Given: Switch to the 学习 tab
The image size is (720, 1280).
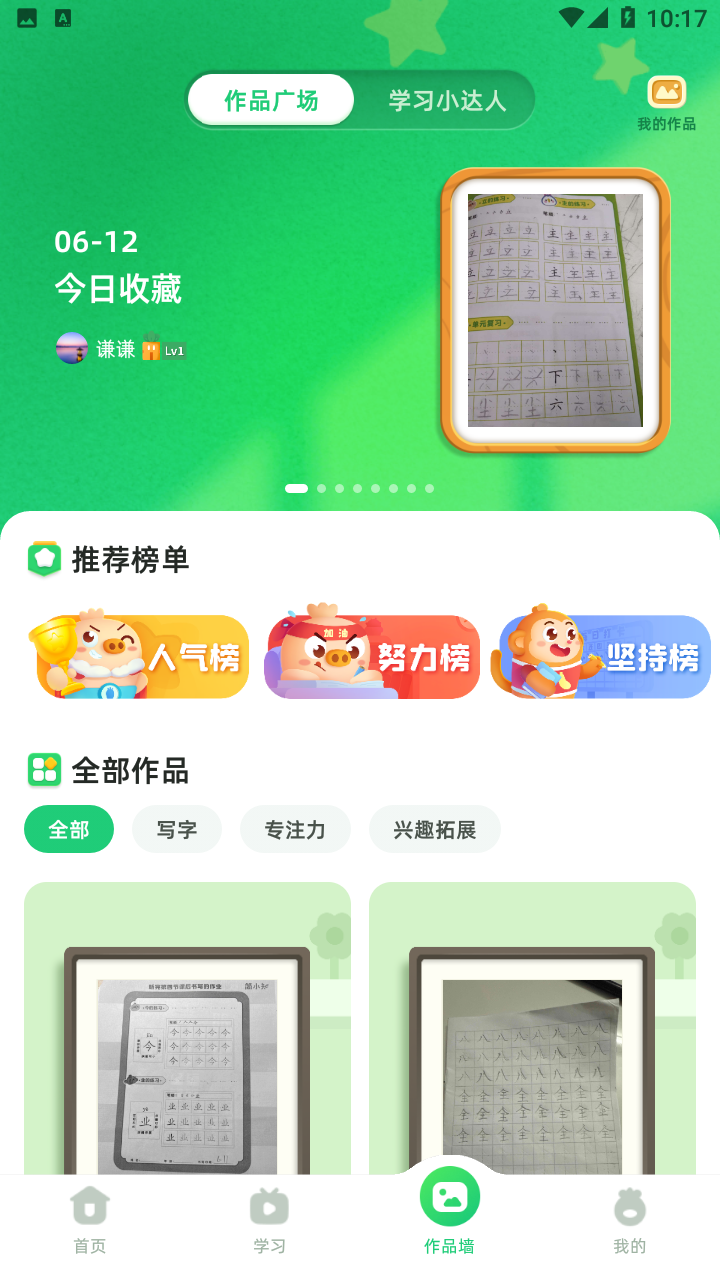Looking at the screenshot, I should (x=269, y=1220).
